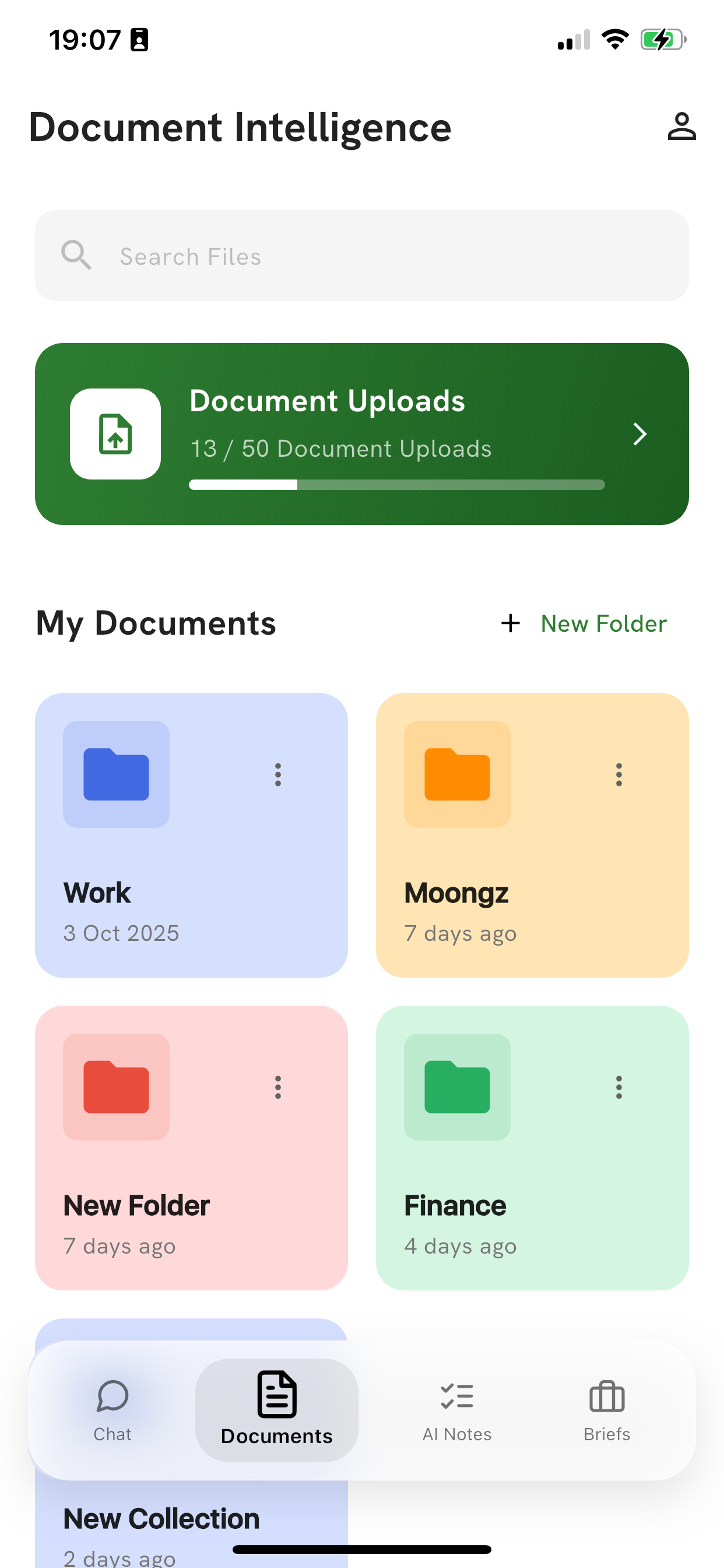Screen dimensions: 724x1568
Task: Tap the Search Files field
Action: click(x=361, y=256)
